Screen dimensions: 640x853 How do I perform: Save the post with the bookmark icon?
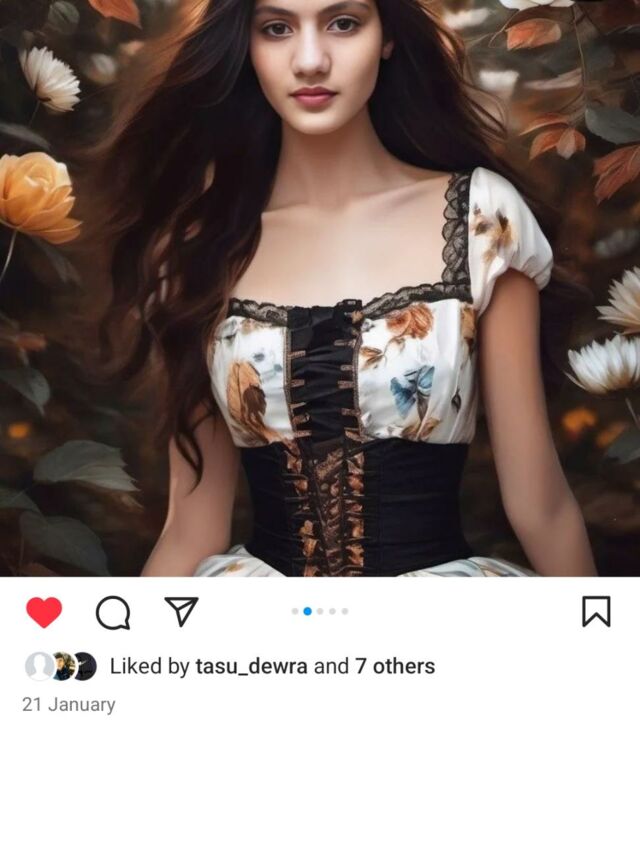coord(596,611)
